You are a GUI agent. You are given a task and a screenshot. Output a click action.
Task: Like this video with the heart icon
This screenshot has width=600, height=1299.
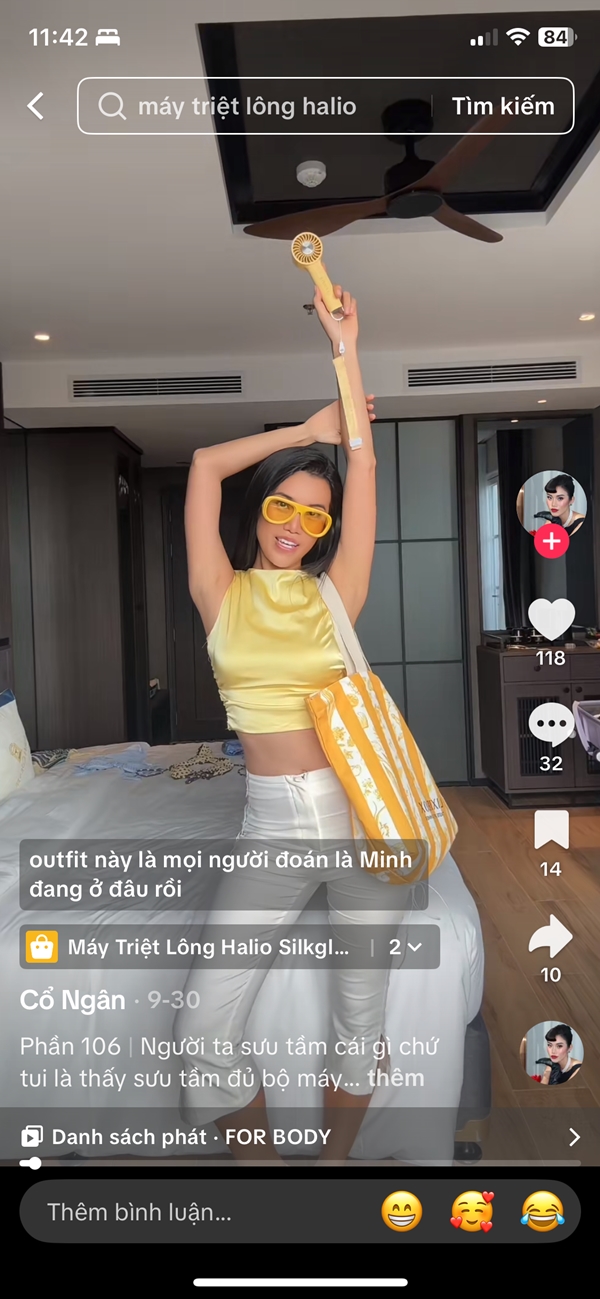point(551,620)
